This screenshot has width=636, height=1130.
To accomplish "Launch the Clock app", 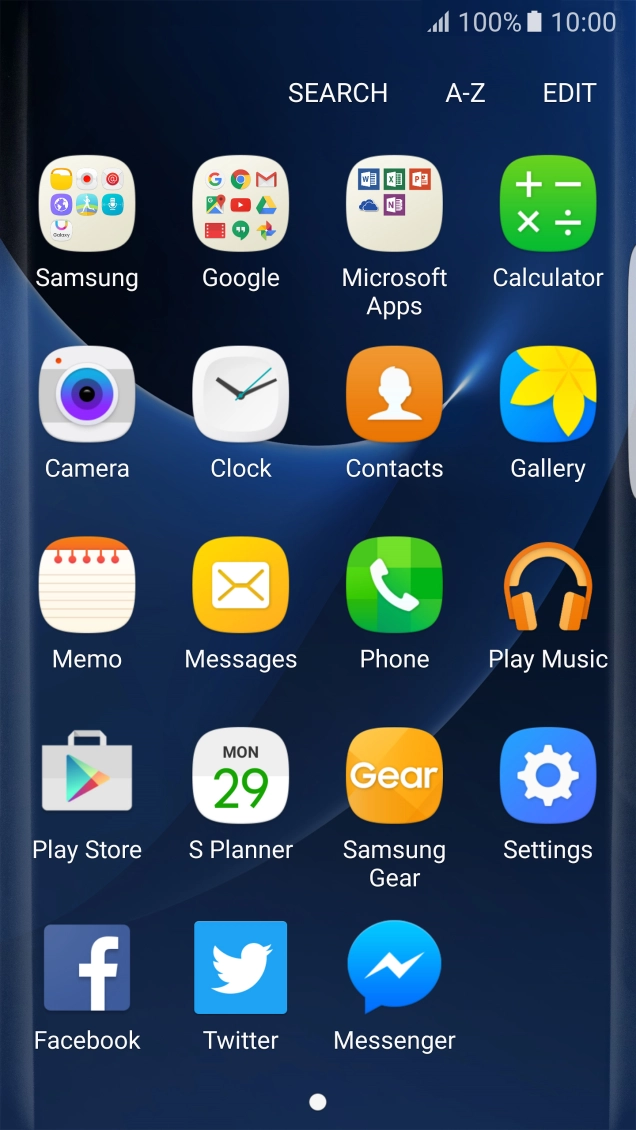I will (240, 395).
